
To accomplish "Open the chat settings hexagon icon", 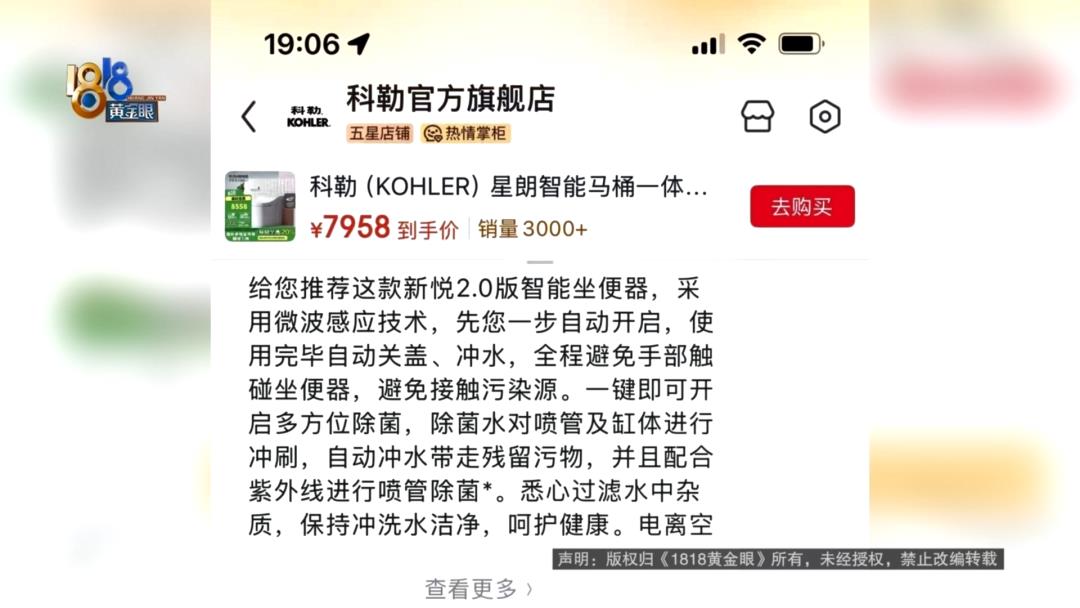I will 824,117.
